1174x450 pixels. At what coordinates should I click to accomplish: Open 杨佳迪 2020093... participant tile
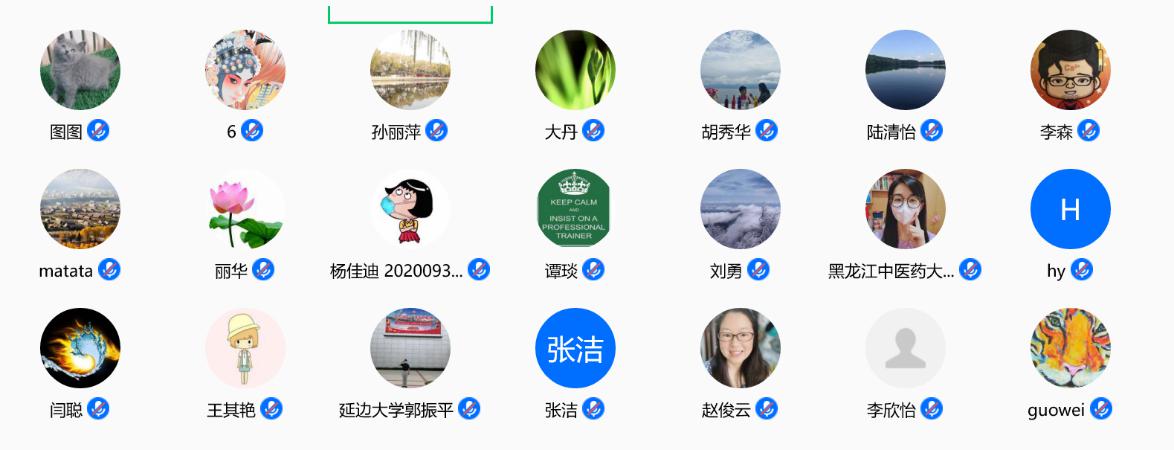click(410, 209)
